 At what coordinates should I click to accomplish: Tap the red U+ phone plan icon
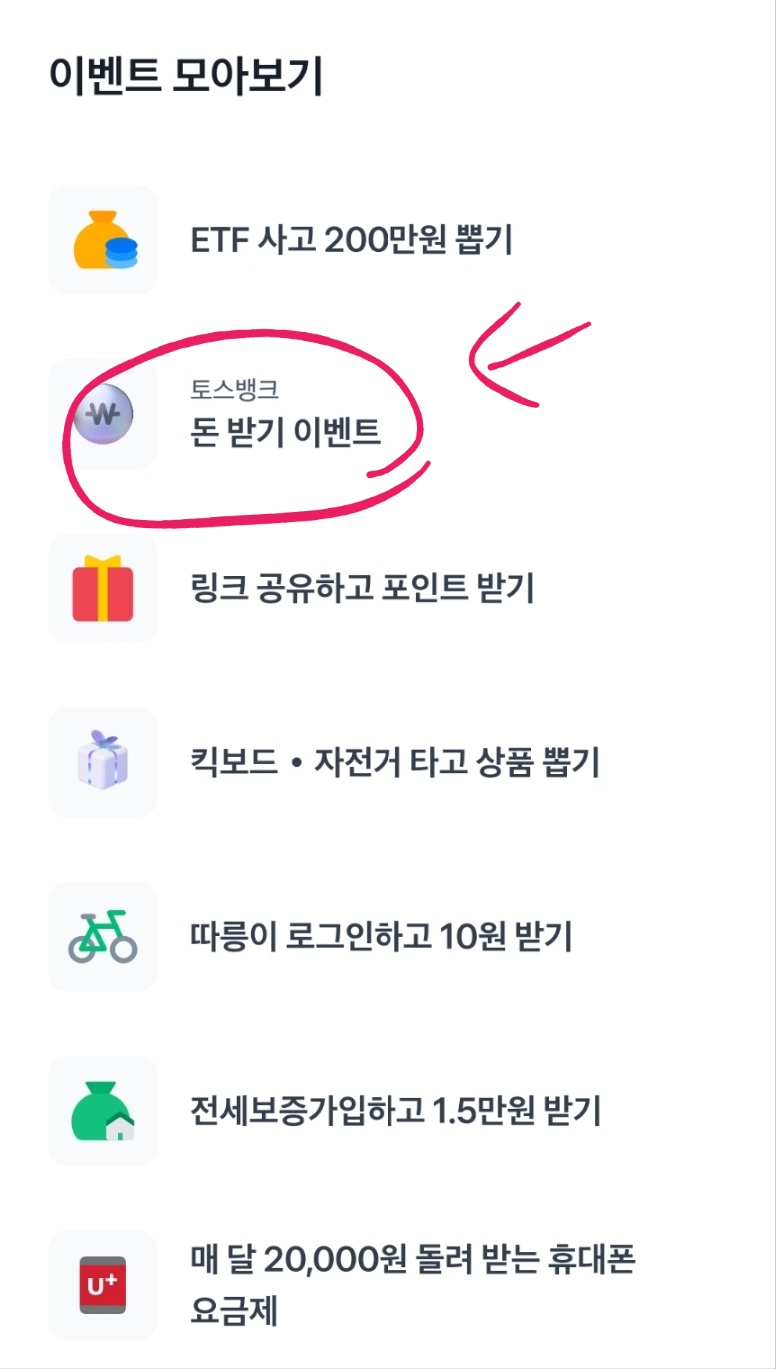tap(103, 1287)
